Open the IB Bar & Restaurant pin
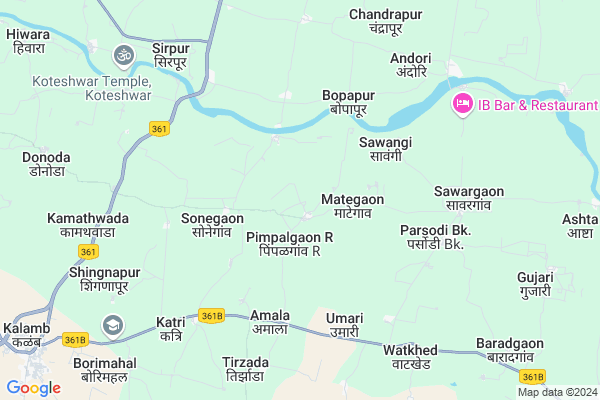The image size is (600, 400). [x=463, y=103]
